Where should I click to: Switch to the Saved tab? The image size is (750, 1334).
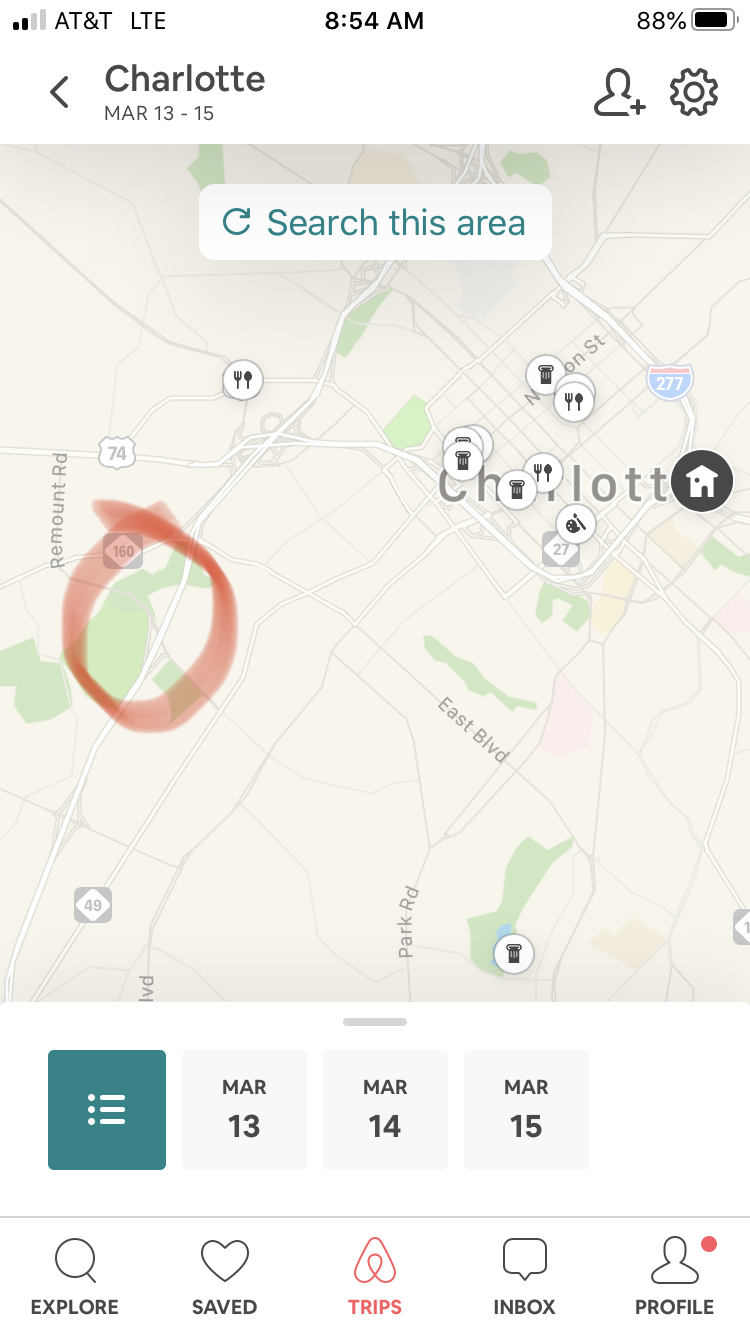click(x=225, y=1277)
